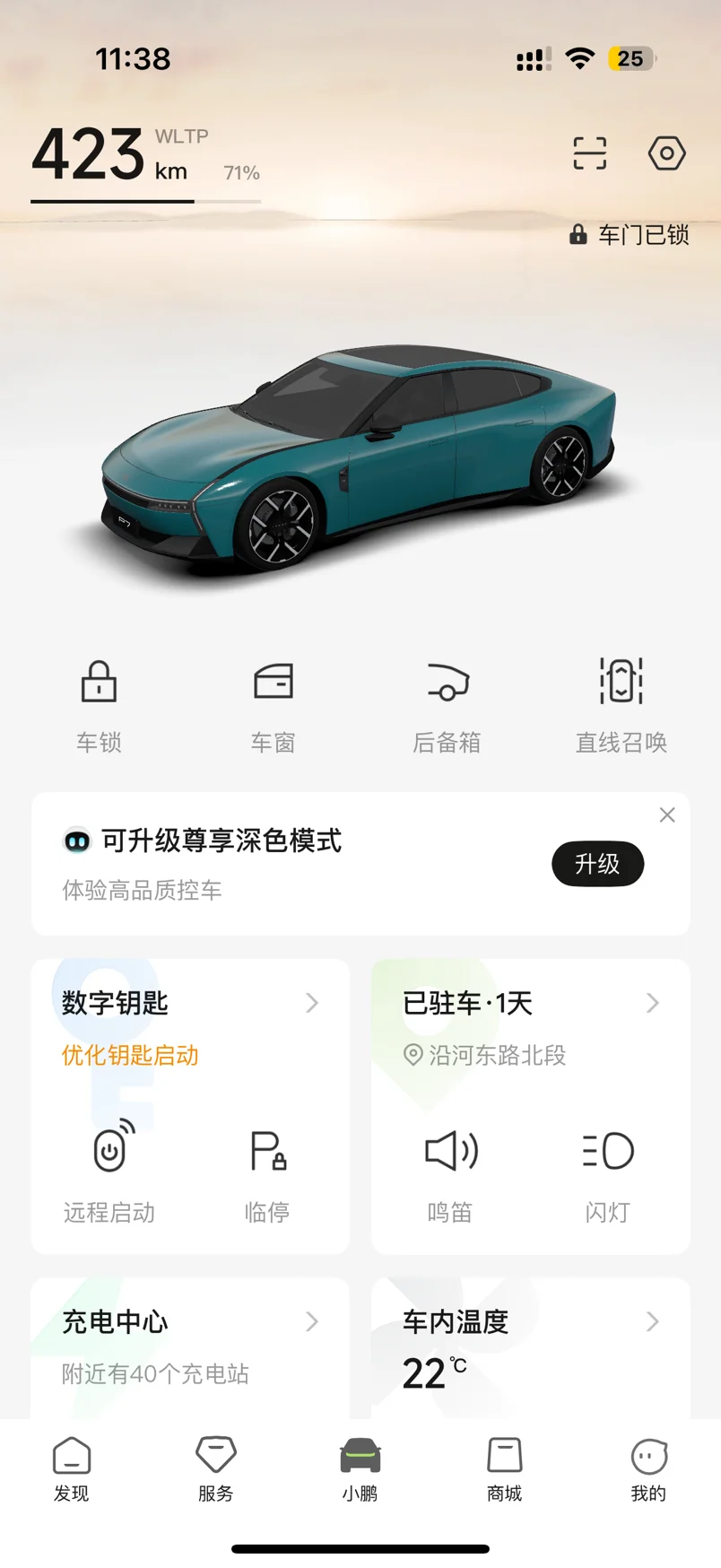
Task: Open the 后备箱 trunk control
Action: coord(447,704)
